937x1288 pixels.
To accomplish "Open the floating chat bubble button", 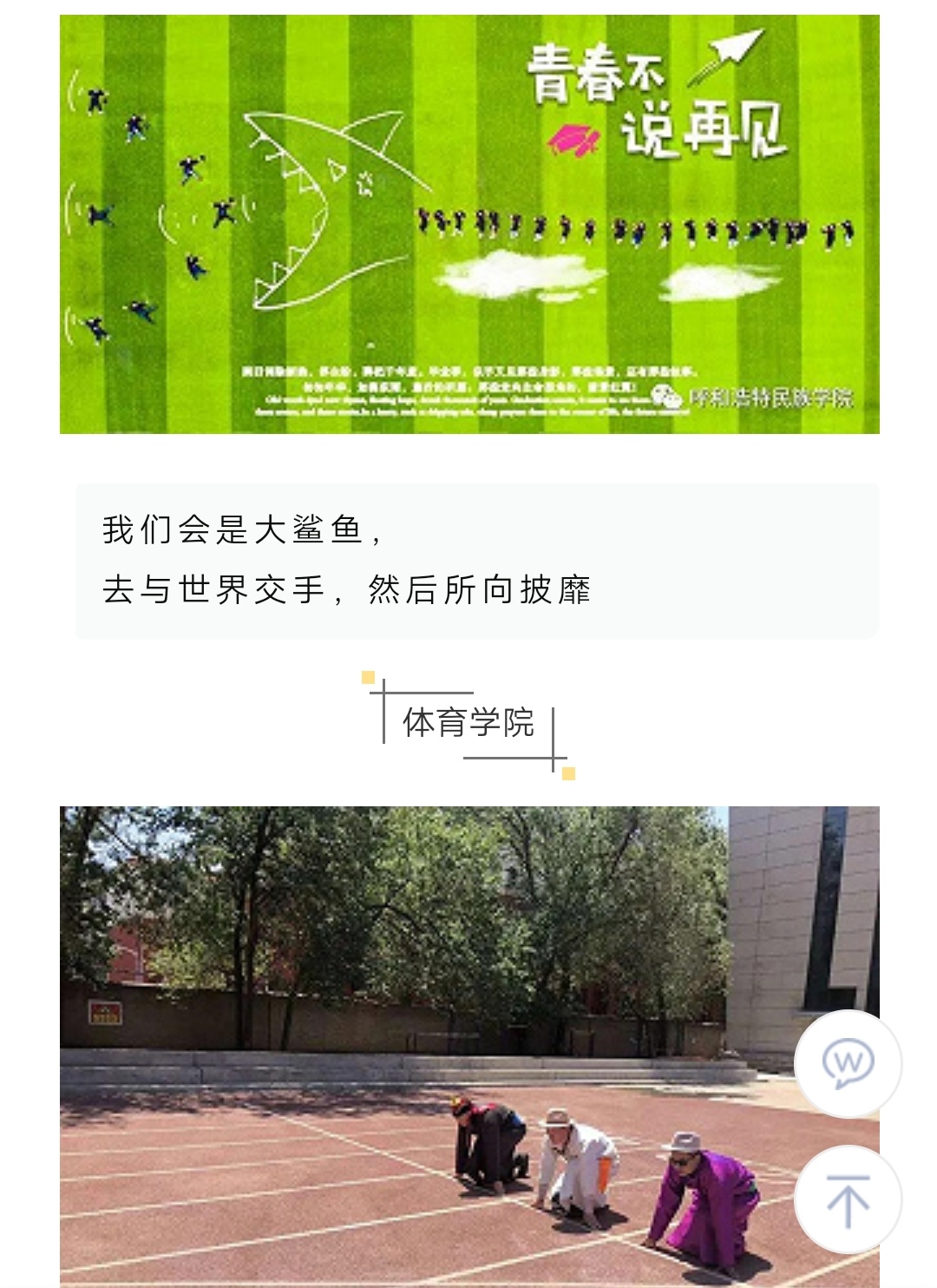I will click(x=848, y=1063).
